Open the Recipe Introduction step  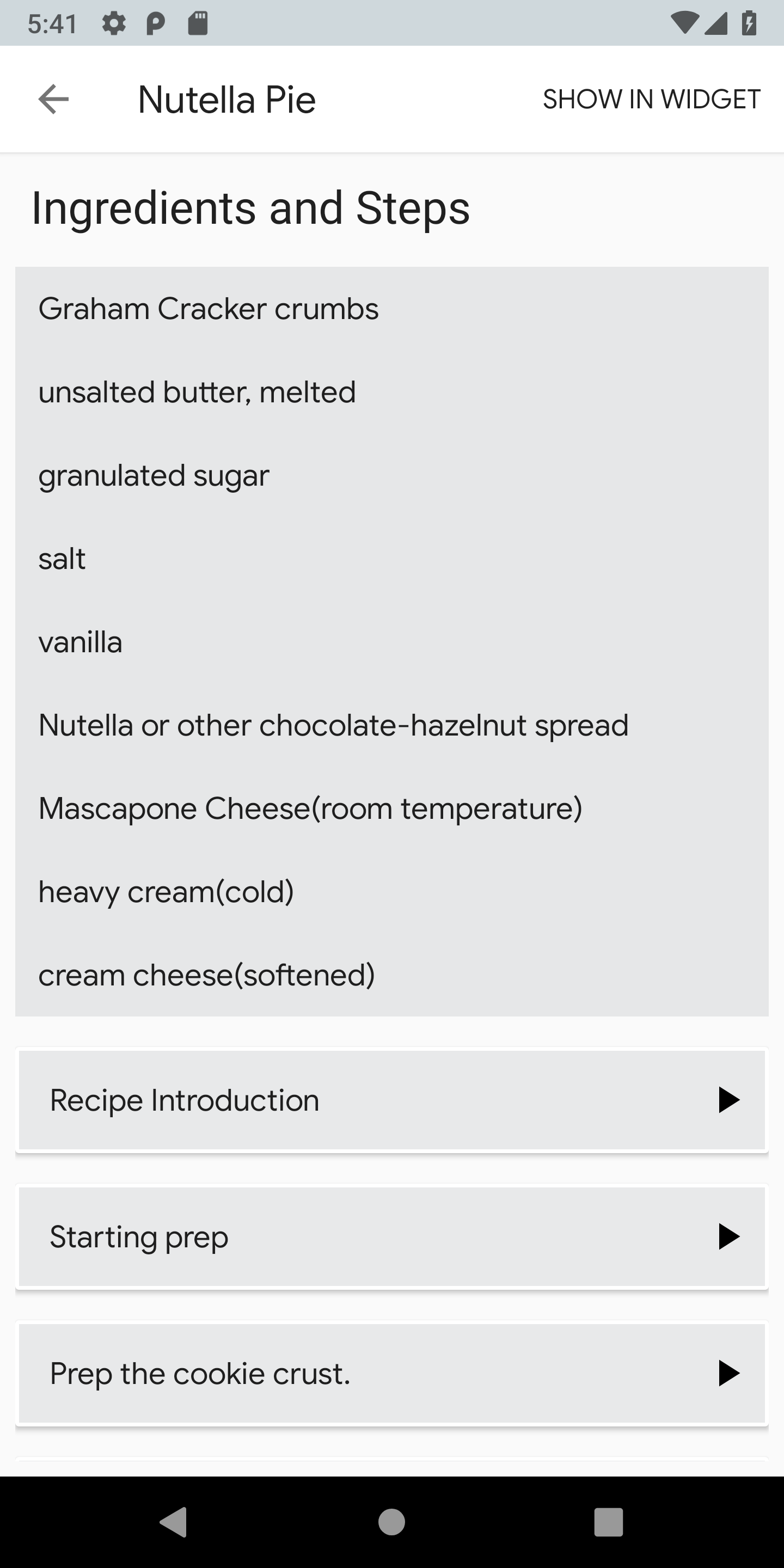(x=391, y=1100)
